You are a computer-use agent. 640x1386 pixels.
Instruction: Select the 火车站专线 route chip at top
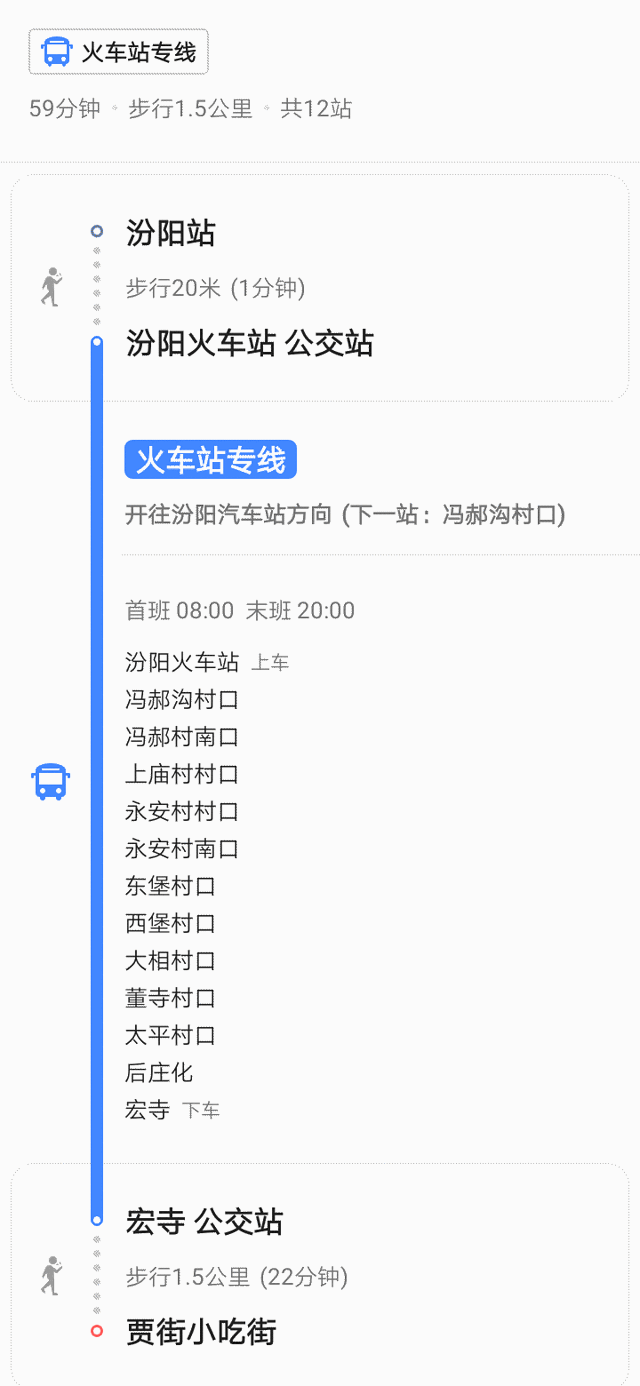pyautogui.click(x=119, y=52)
